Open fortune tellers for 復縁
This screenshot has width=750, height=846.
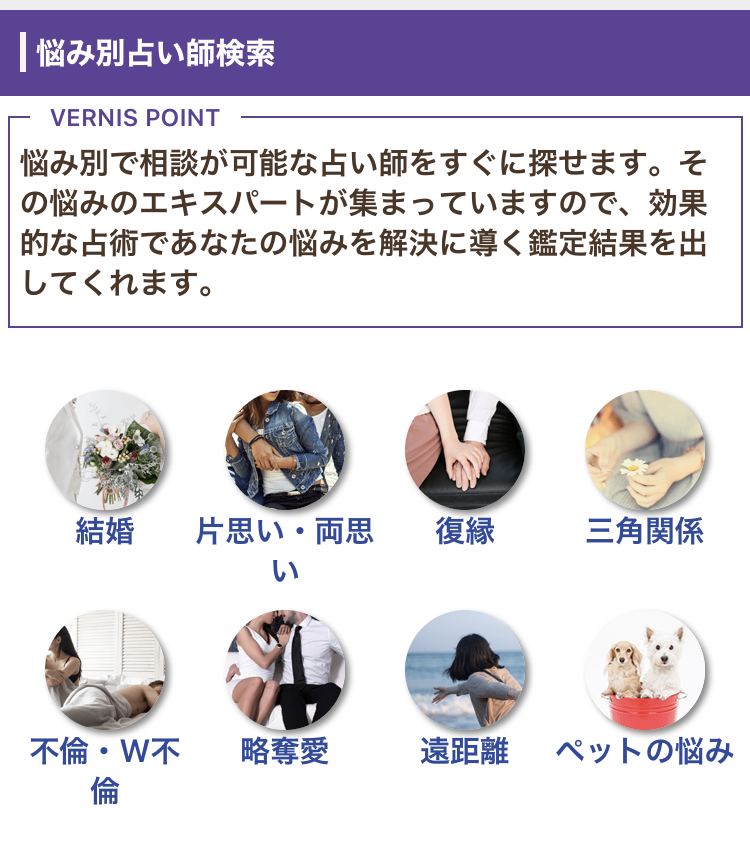click(465, 450)
